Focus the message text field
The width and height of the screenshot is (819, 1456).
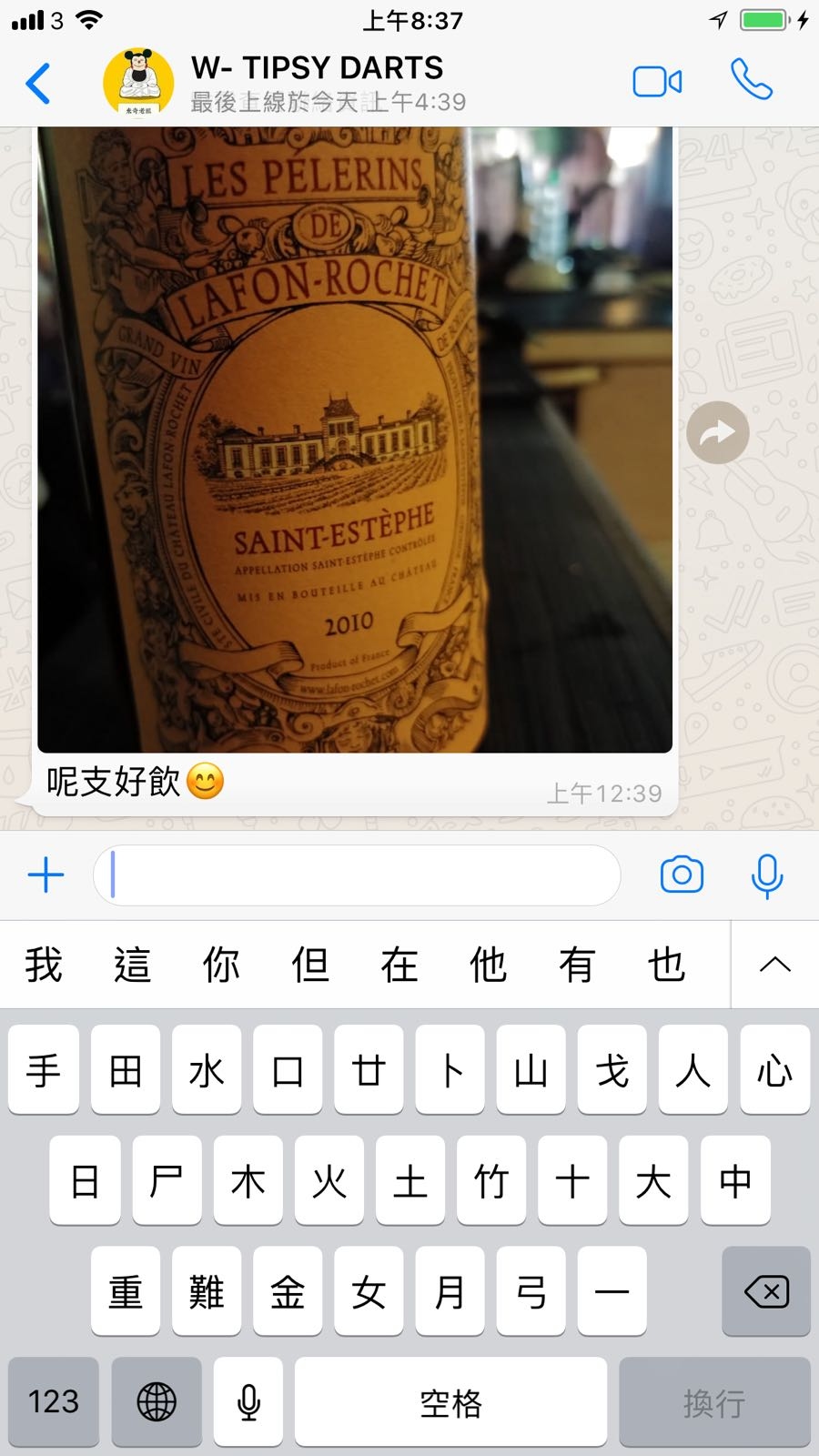(x=357, y=875)
